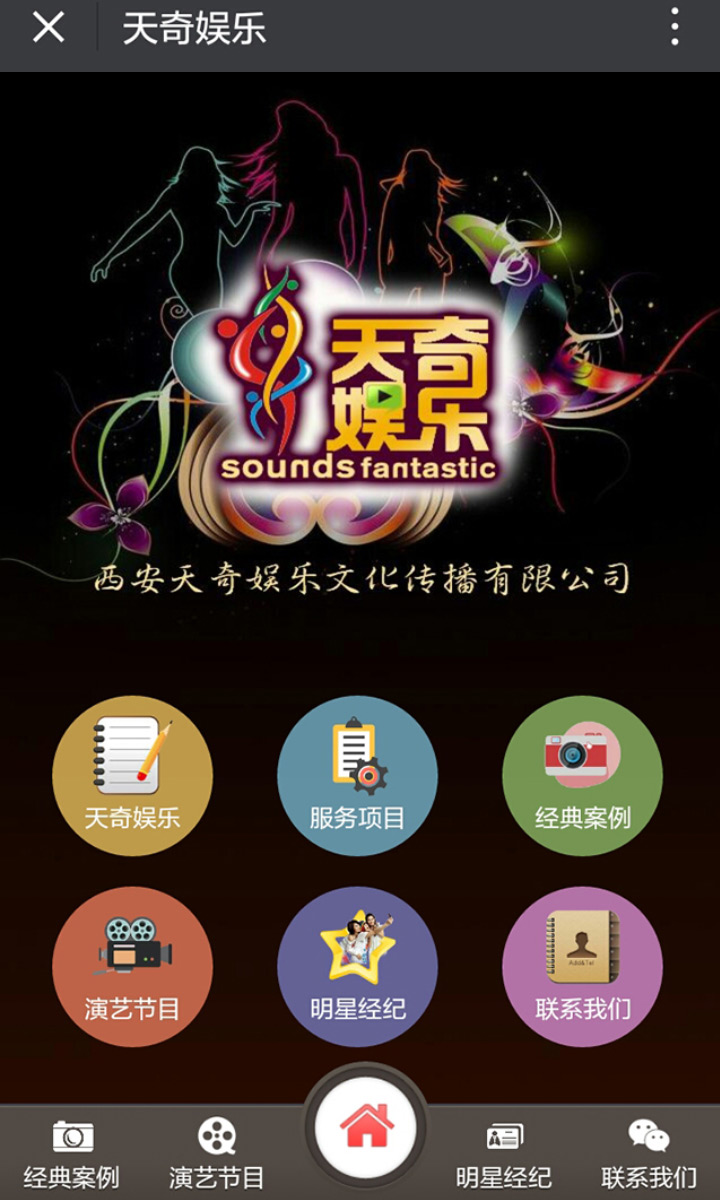This screenshot has width=720, height=1200.
Task: Open the 联系我们 contacts book circle
Action: point(582,966)
